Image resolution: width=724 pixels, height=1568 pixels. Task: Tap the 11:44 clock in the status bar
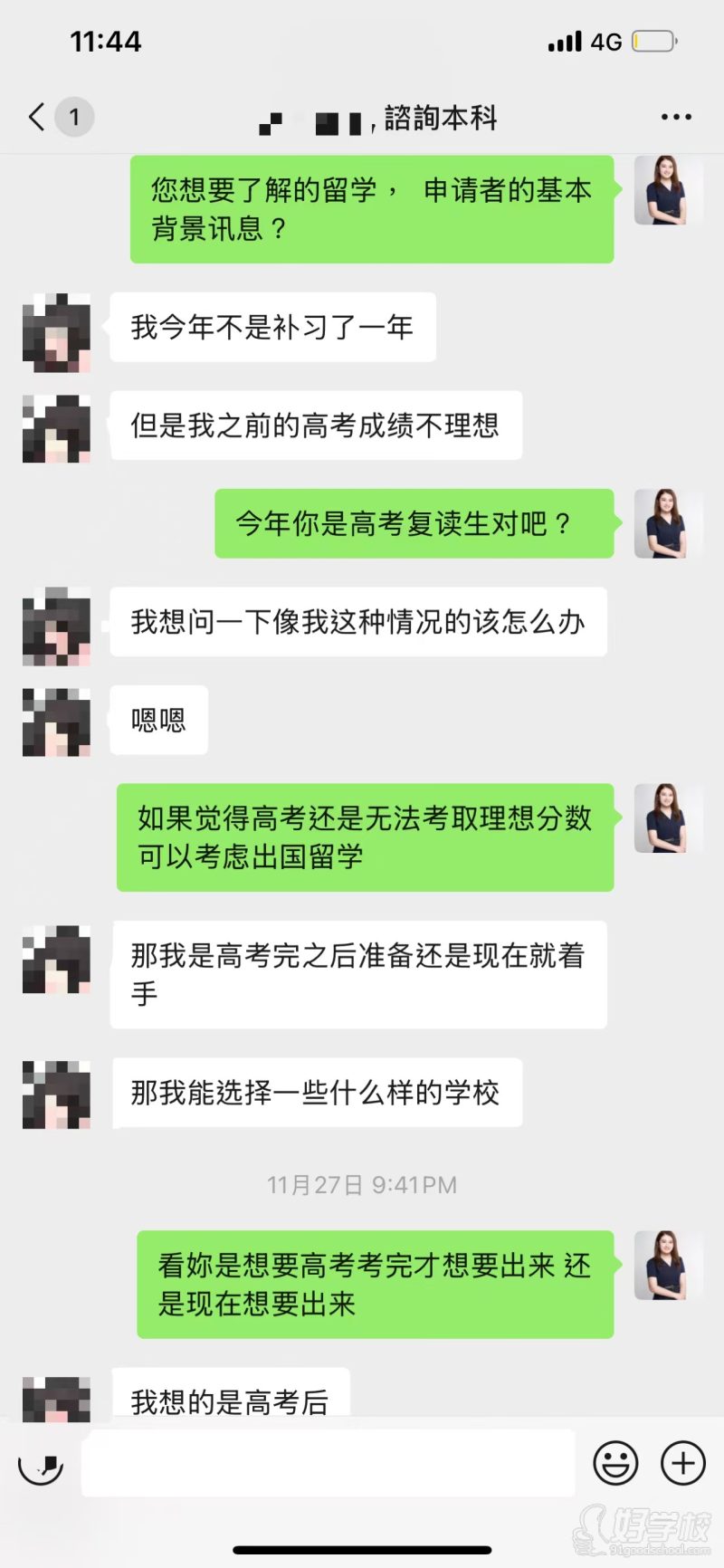(x=105, y=41)
